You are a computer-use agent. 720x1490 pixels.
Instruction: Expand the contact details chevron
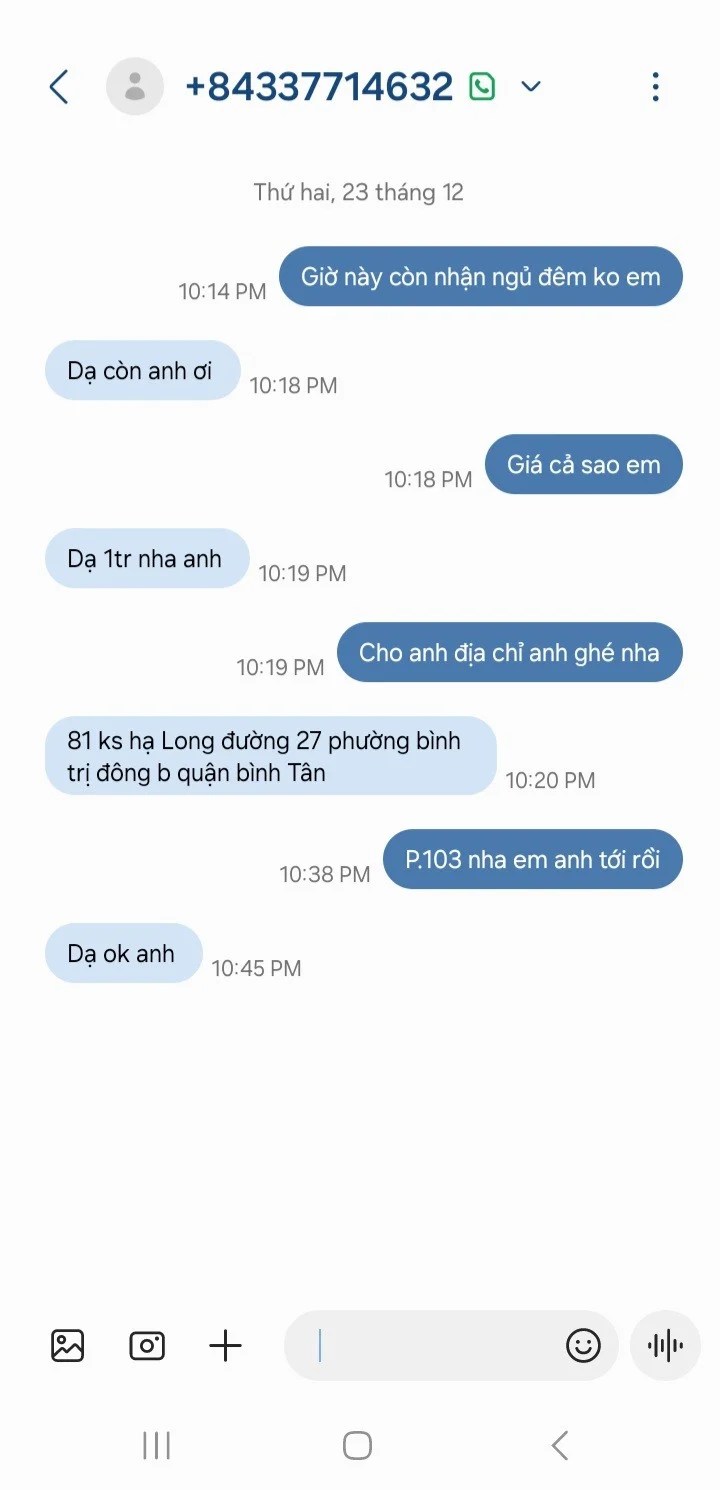[531, 87]
